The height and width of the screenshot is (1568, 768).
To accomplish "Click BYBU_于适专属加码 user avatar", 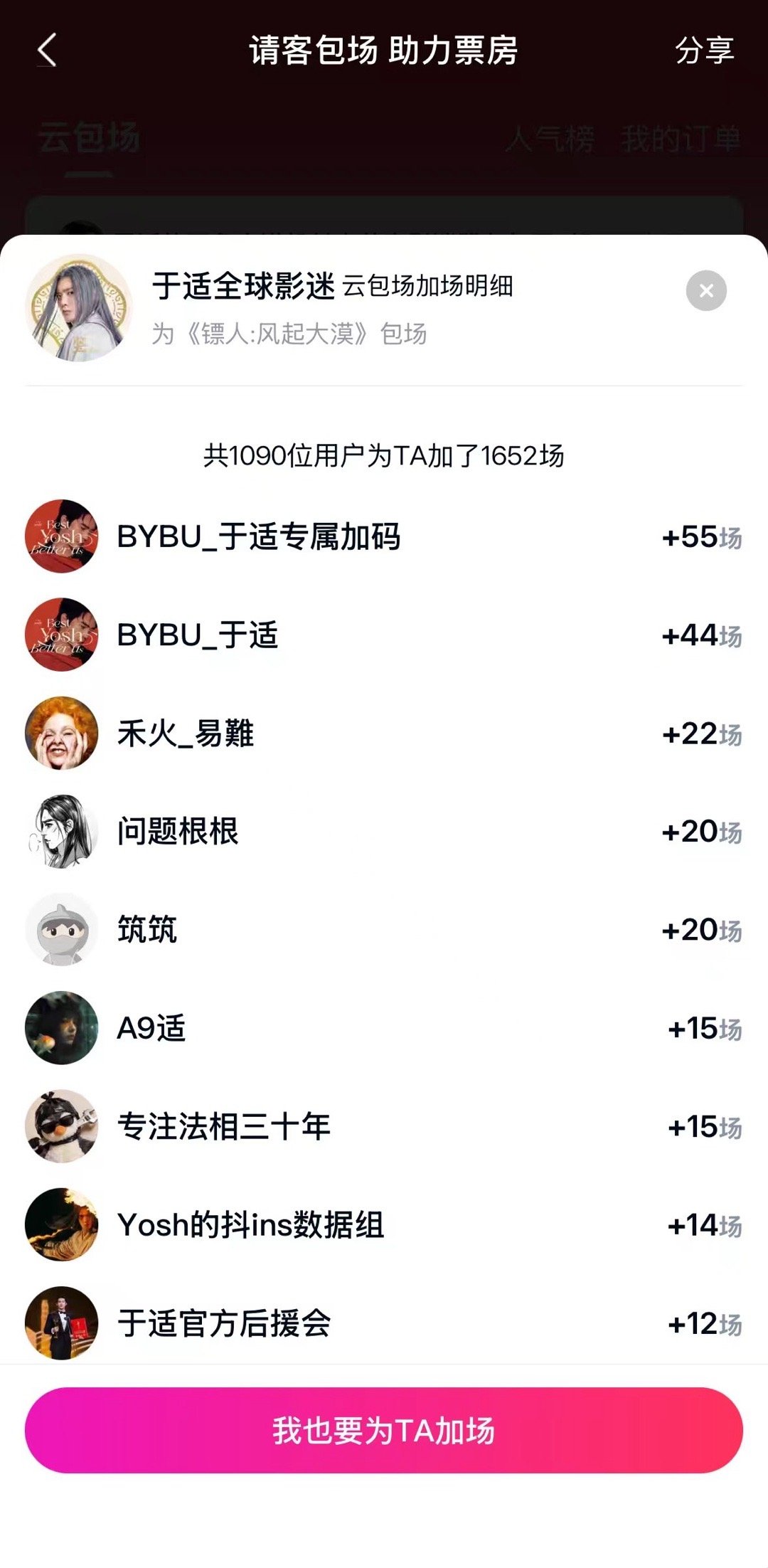I will (62, 537).
